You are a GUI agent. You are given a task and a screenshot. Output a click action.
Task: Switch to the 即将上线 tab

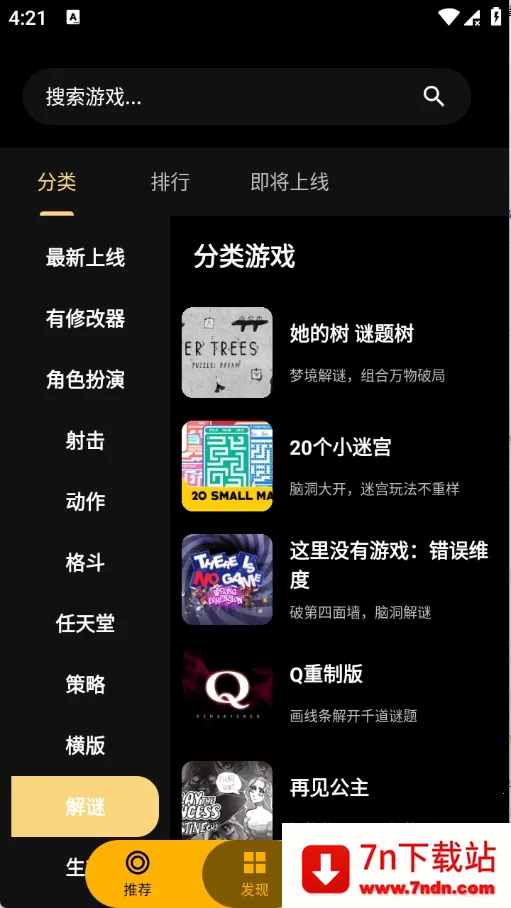[290, 182]
